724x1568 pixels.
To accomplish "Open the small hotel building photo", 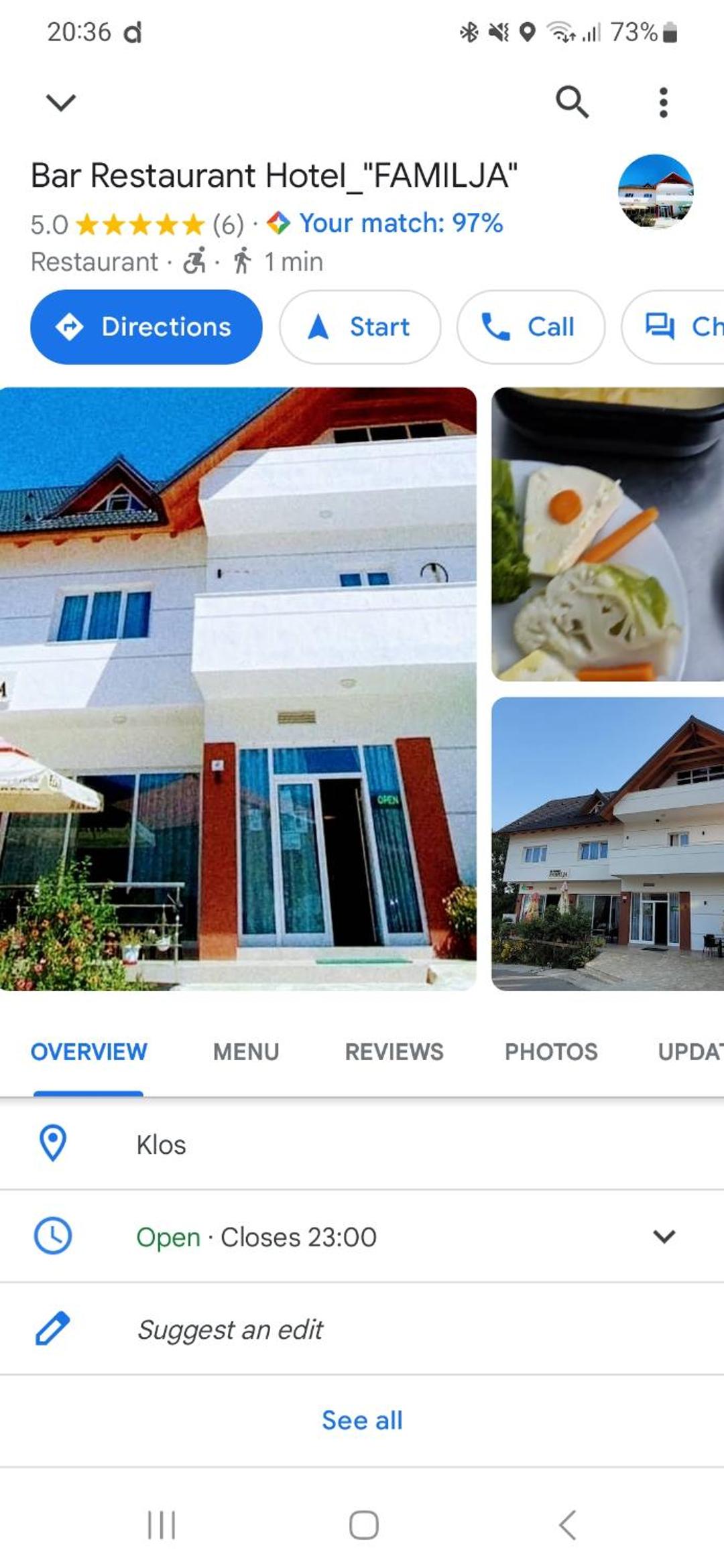I will tap(607, 844).
